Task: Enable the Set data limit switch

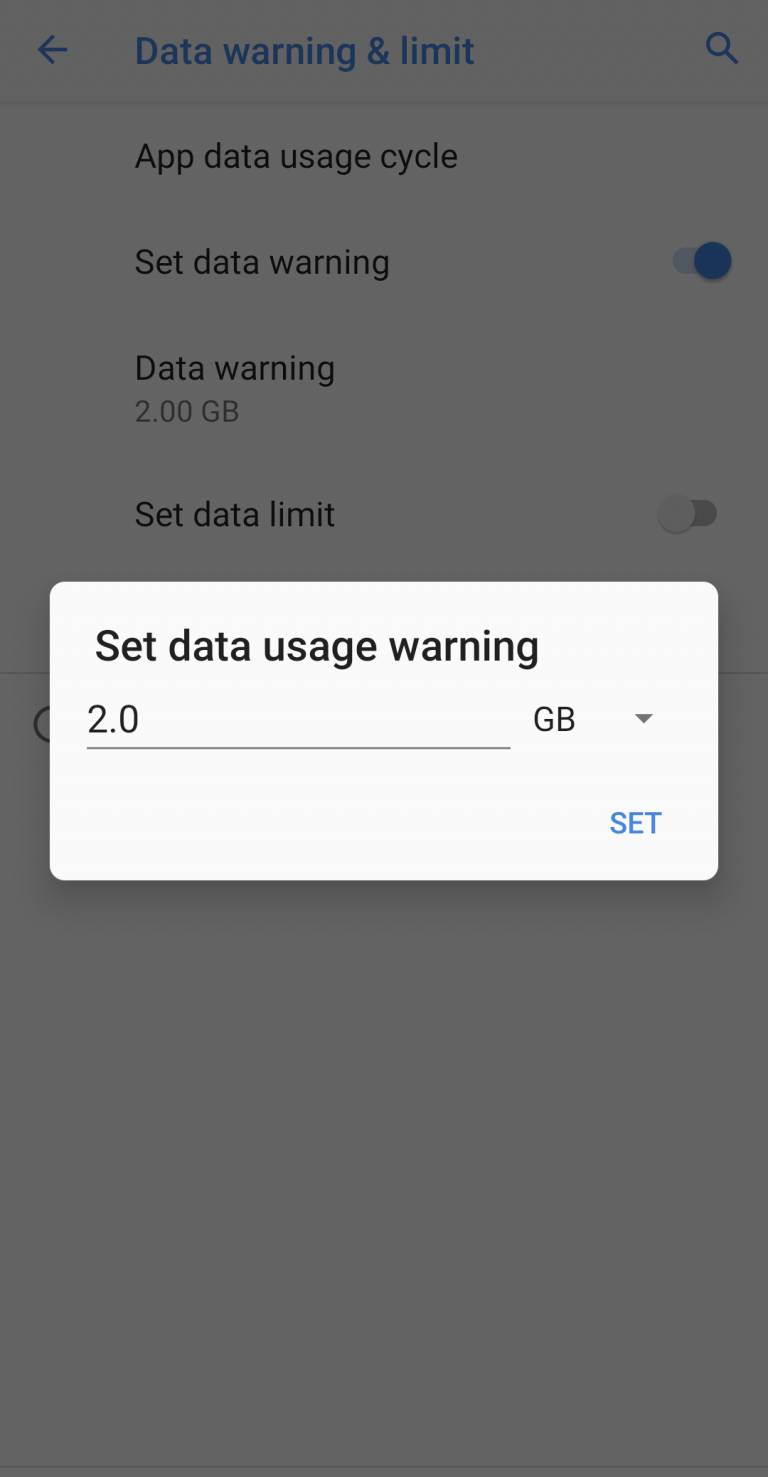Action: click(690, 513)
